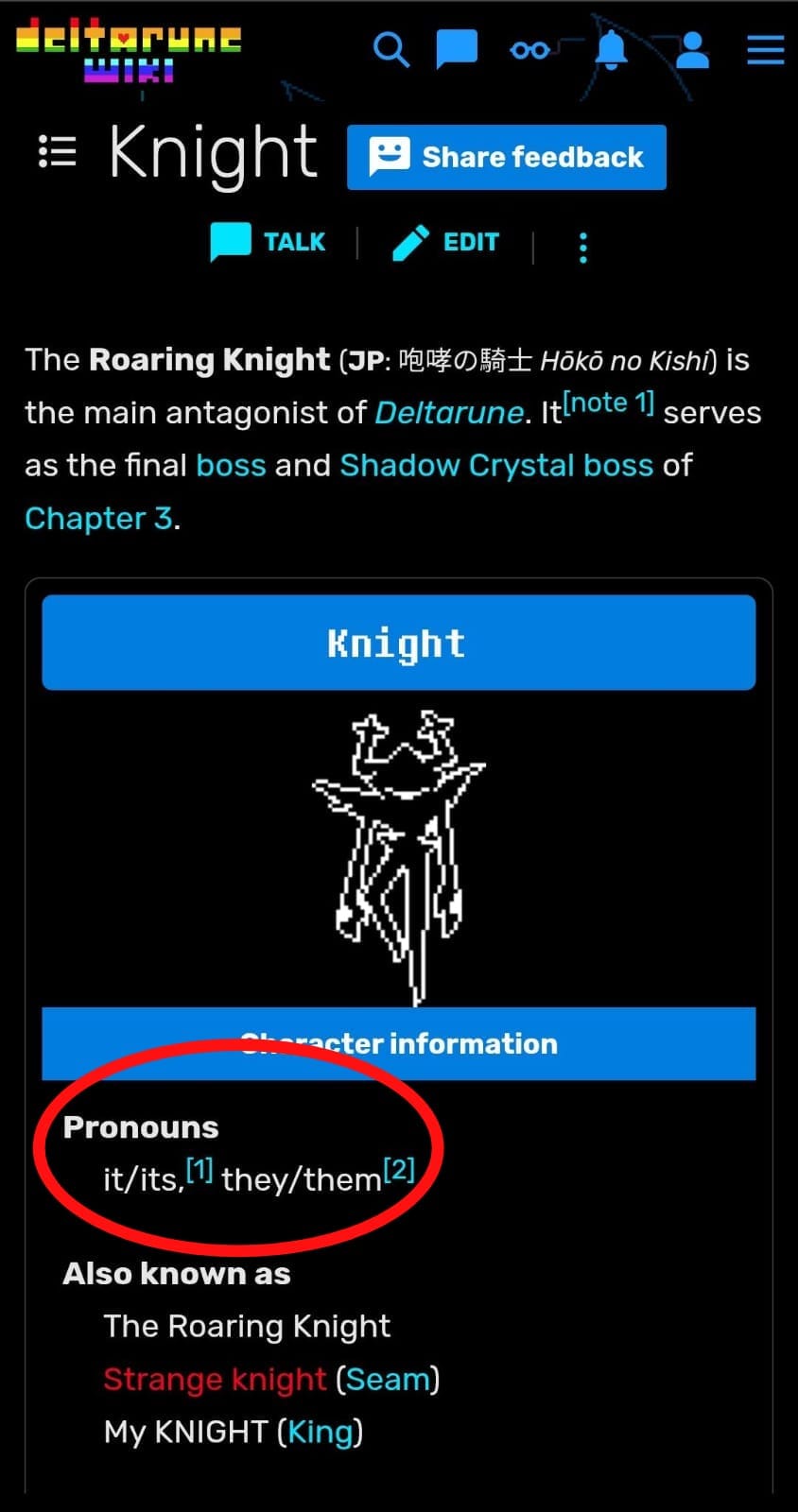Open the Seam character link
Viewport: 798px width, 1512px height.
(388, 1380)
